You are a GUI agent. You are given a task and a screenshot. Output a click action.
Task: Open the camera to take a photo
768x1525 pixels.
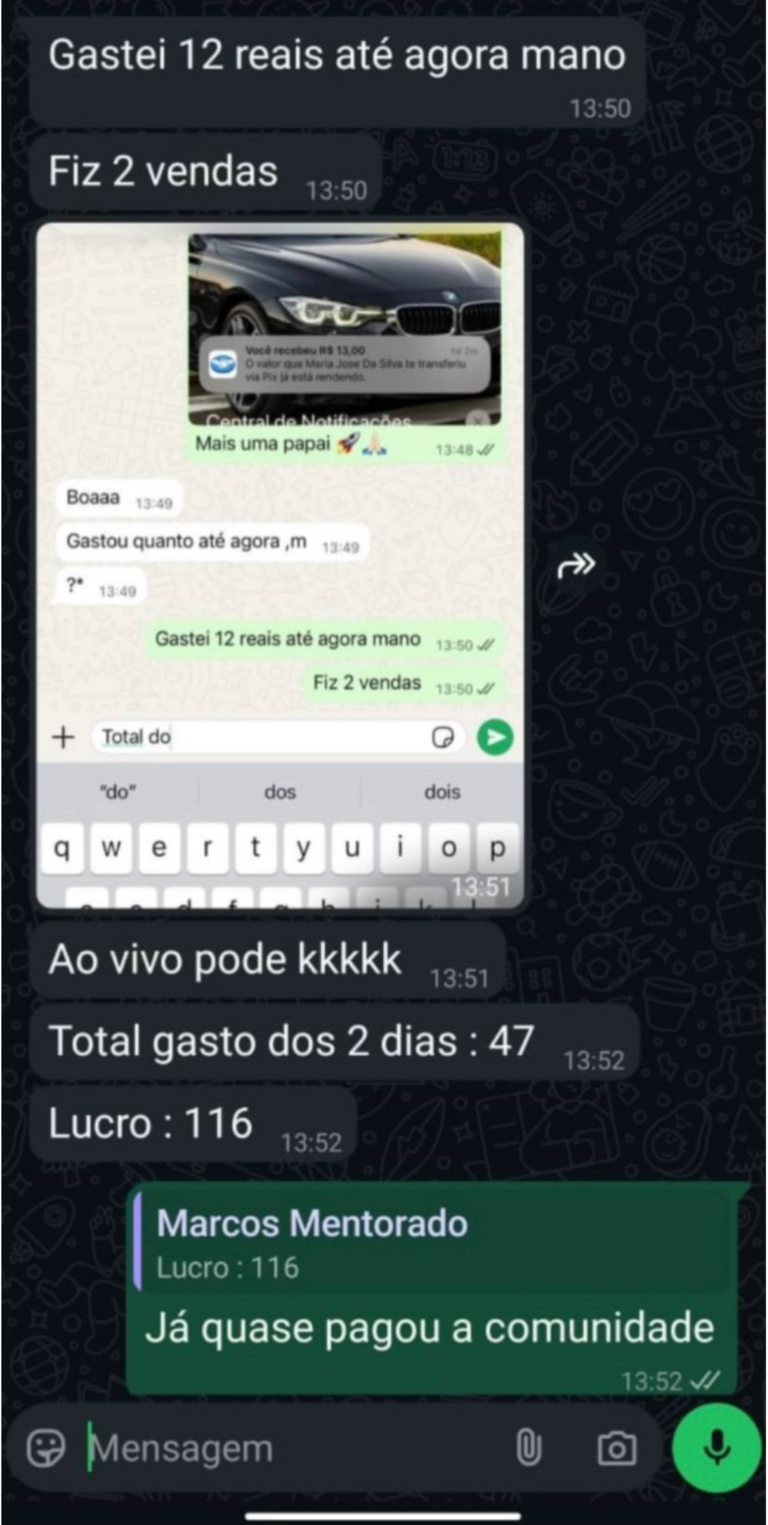pos(617,1446)
